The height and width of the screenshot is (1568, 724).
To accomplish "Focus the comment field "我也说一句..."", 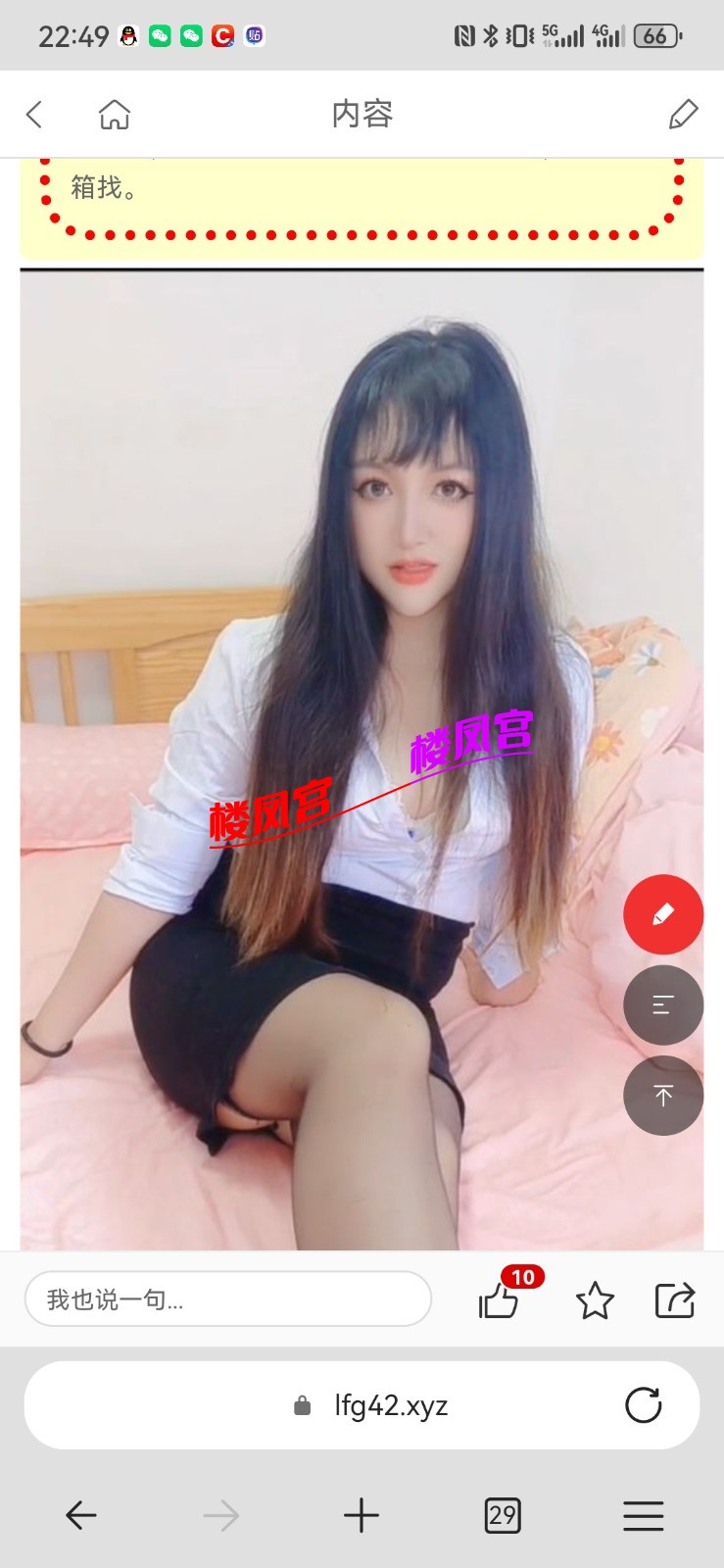I will (x=228, y=1299).
